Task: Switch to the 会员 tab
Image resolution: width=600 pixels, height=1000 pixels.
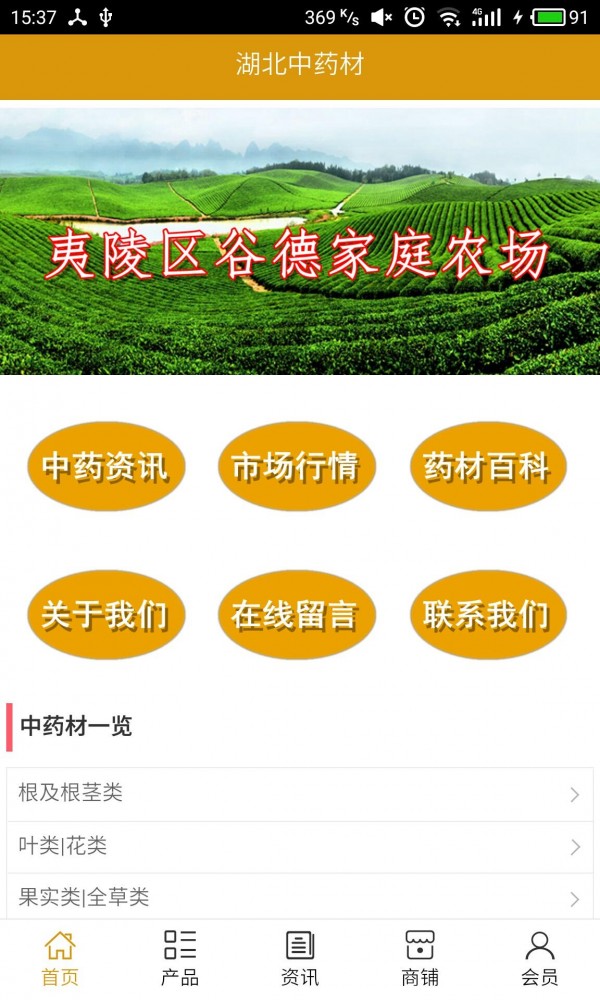Action: [x=540, y=958]
